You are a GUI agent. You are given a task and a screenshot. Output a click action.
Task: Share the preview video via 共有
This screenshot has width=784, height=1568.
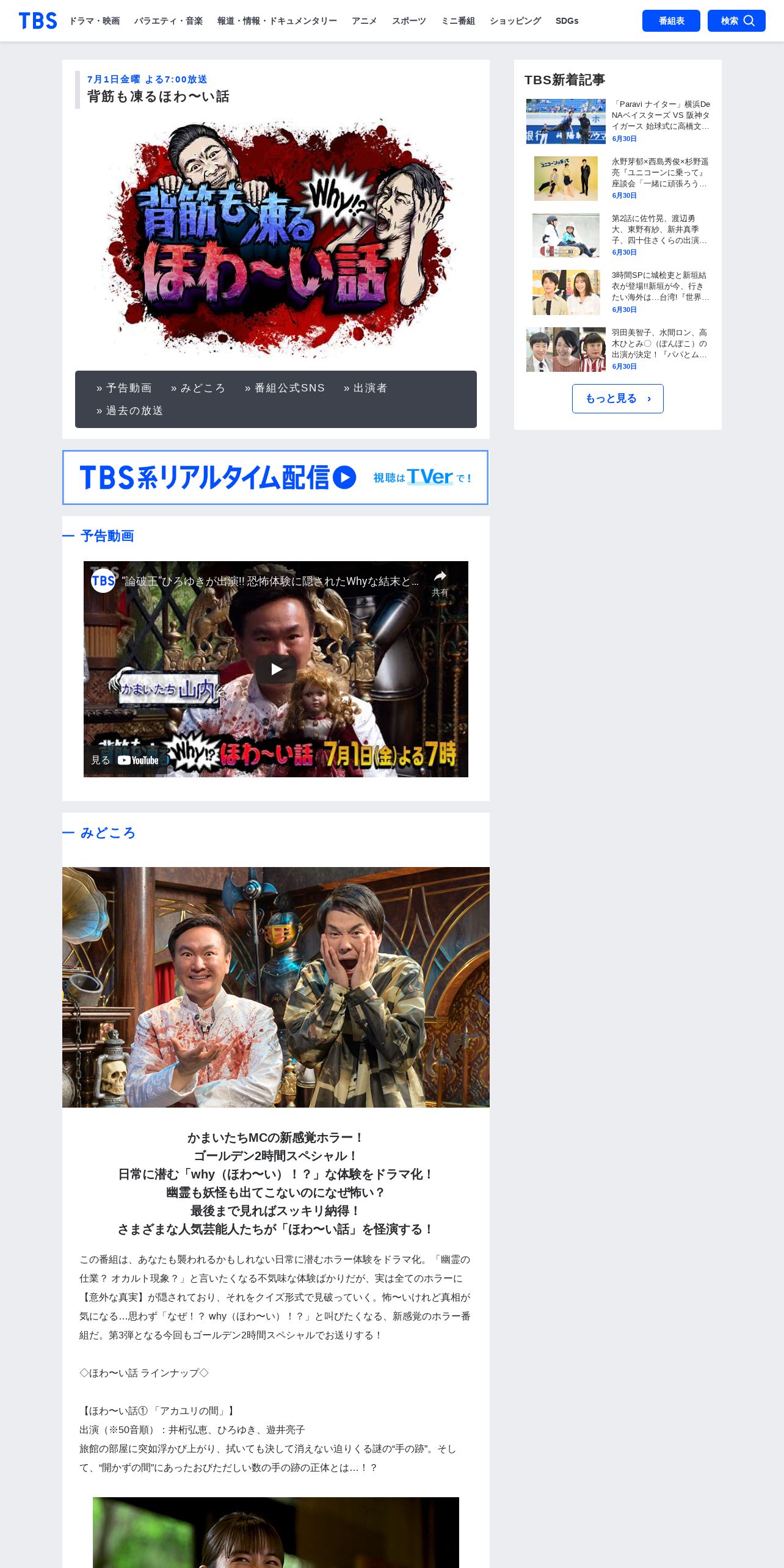(x=440, y=583)
